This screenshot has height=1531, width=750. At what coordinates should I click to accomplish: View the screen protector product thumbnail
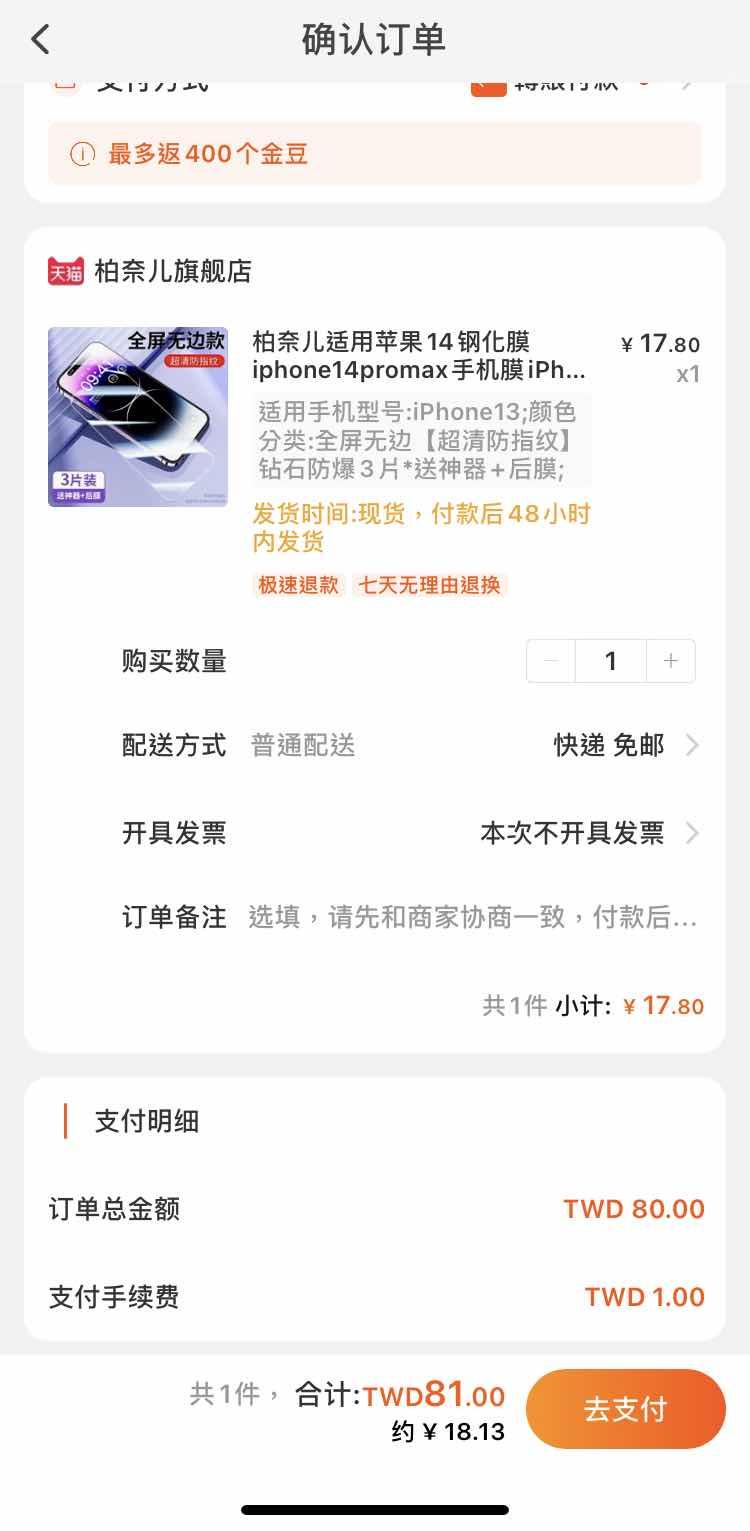pos(138,417)
